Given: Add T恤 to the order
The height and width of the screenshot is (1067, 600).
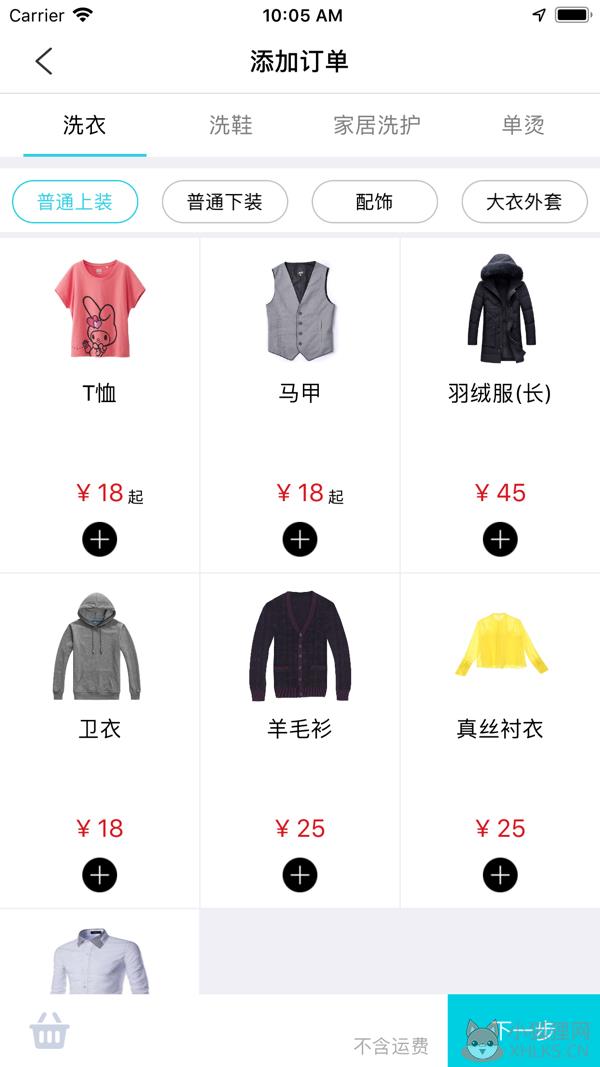Looking at the screenshot, I should pyautogui.click(x=100, y=540).
